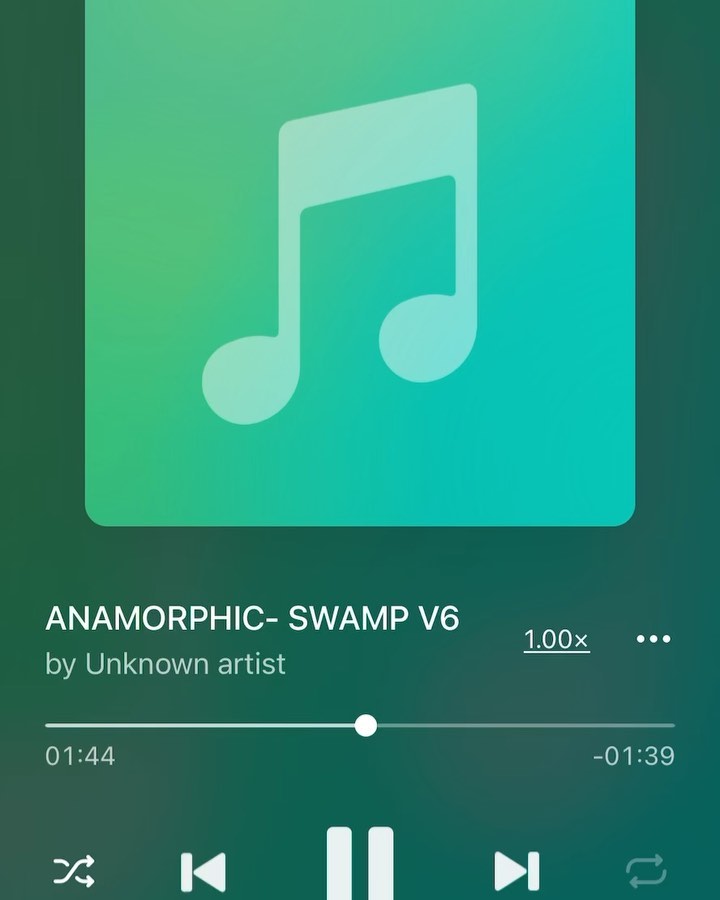Go back to the previous track
This screenshot has width=720, height=900.
[203, 871]
